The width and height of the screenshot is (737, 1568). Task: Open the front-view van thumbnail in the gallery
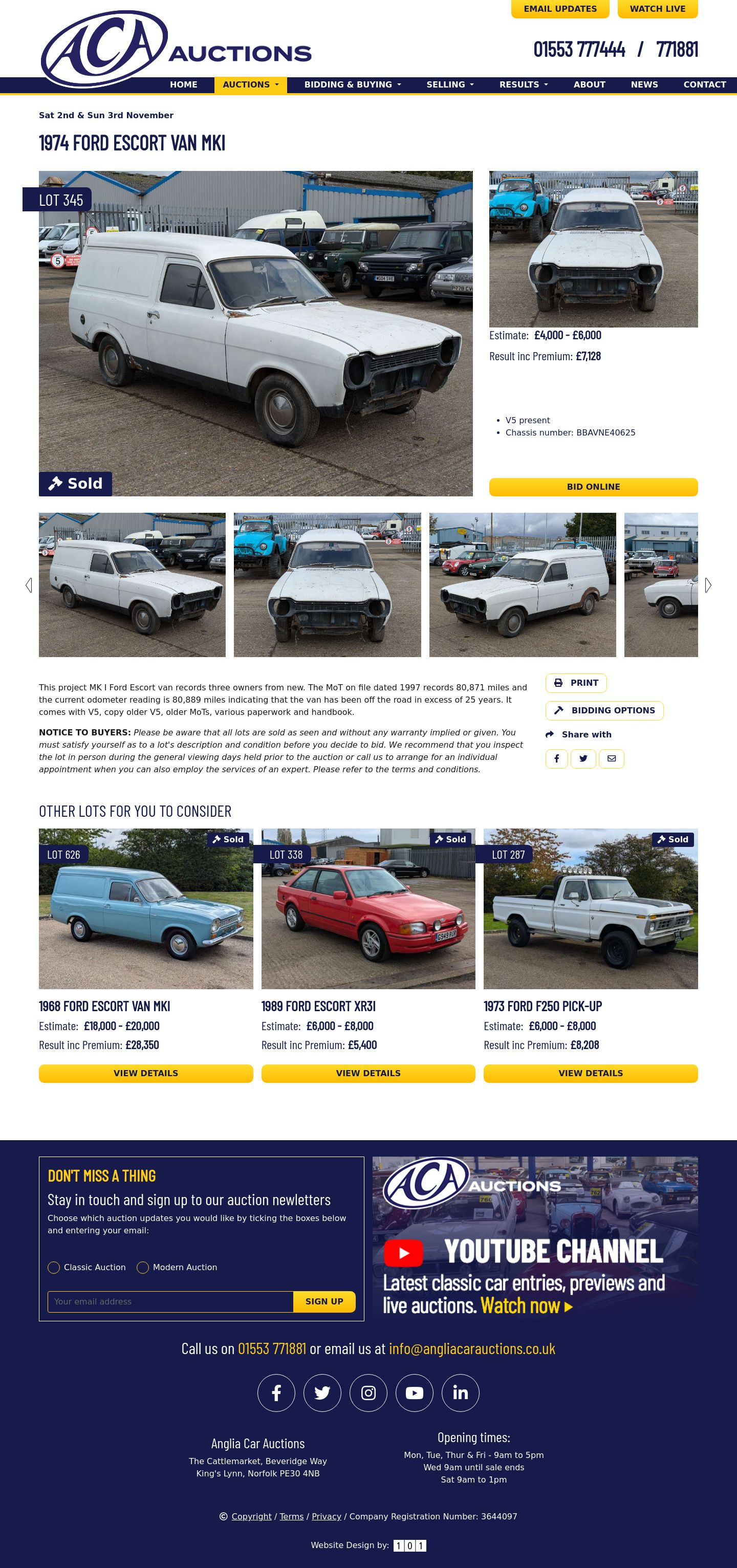coord(327,584)
